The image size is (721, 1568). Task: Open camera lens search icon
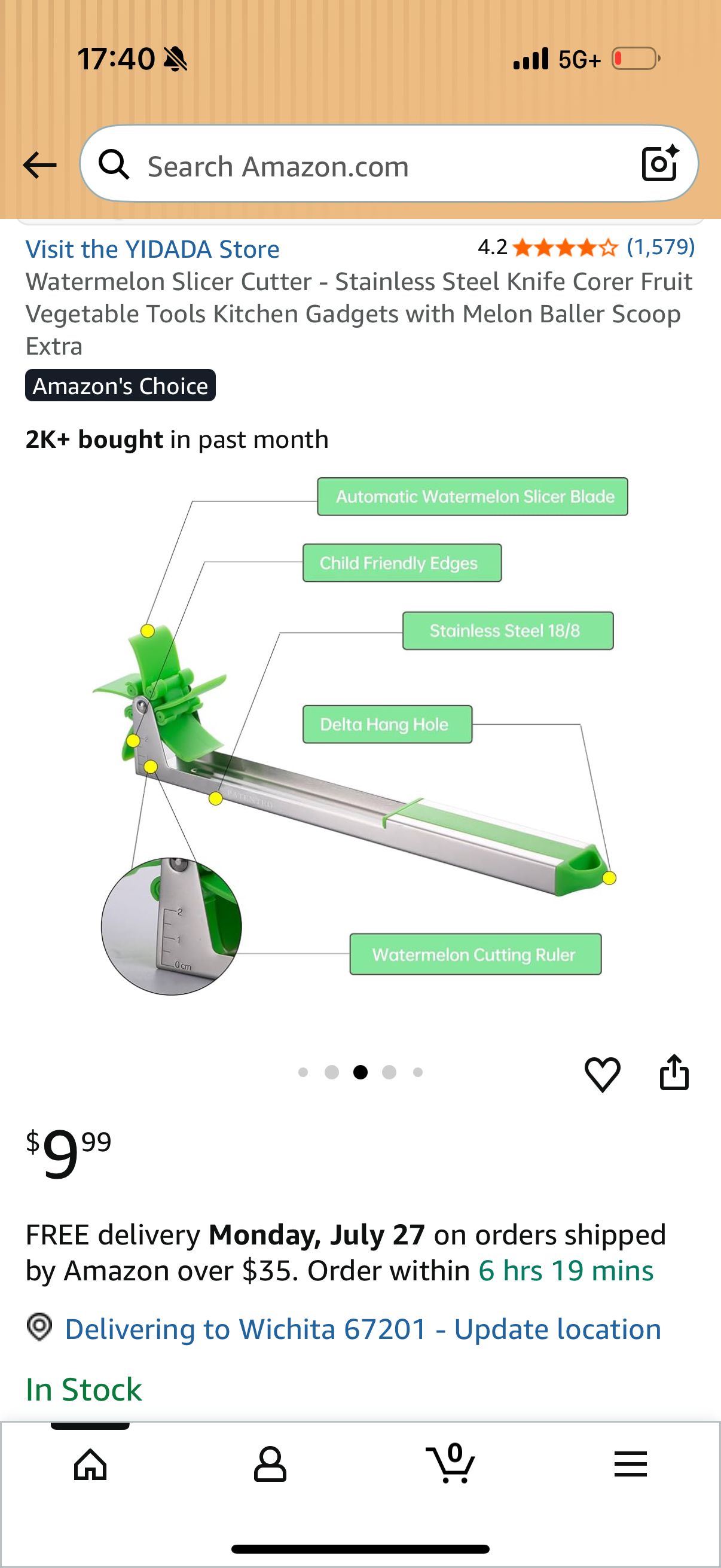click(659, 164)
